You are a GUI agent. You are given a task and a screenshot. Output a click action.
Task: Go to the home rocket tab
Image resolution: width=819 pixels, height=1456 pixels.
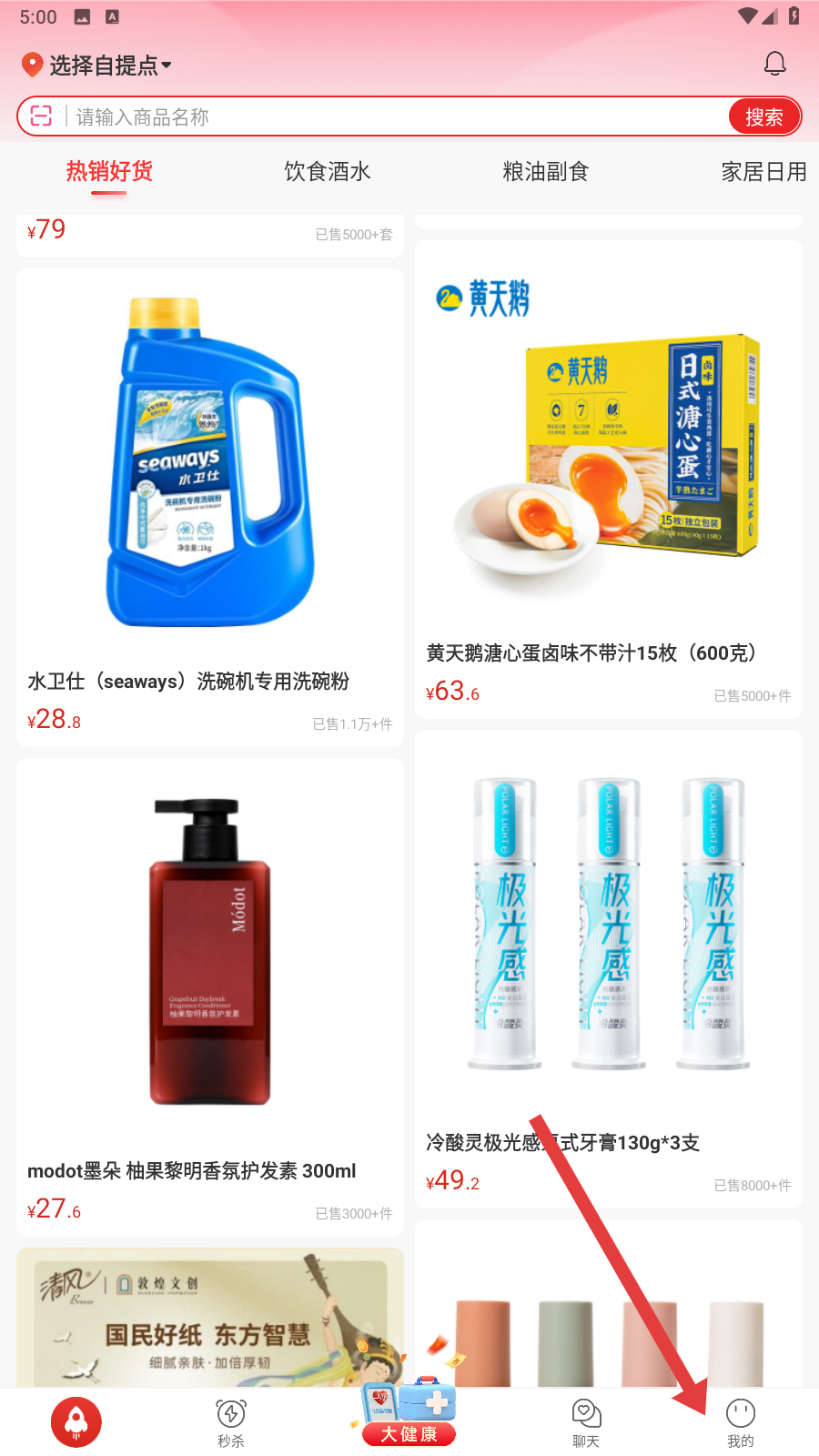(76, 1421)
